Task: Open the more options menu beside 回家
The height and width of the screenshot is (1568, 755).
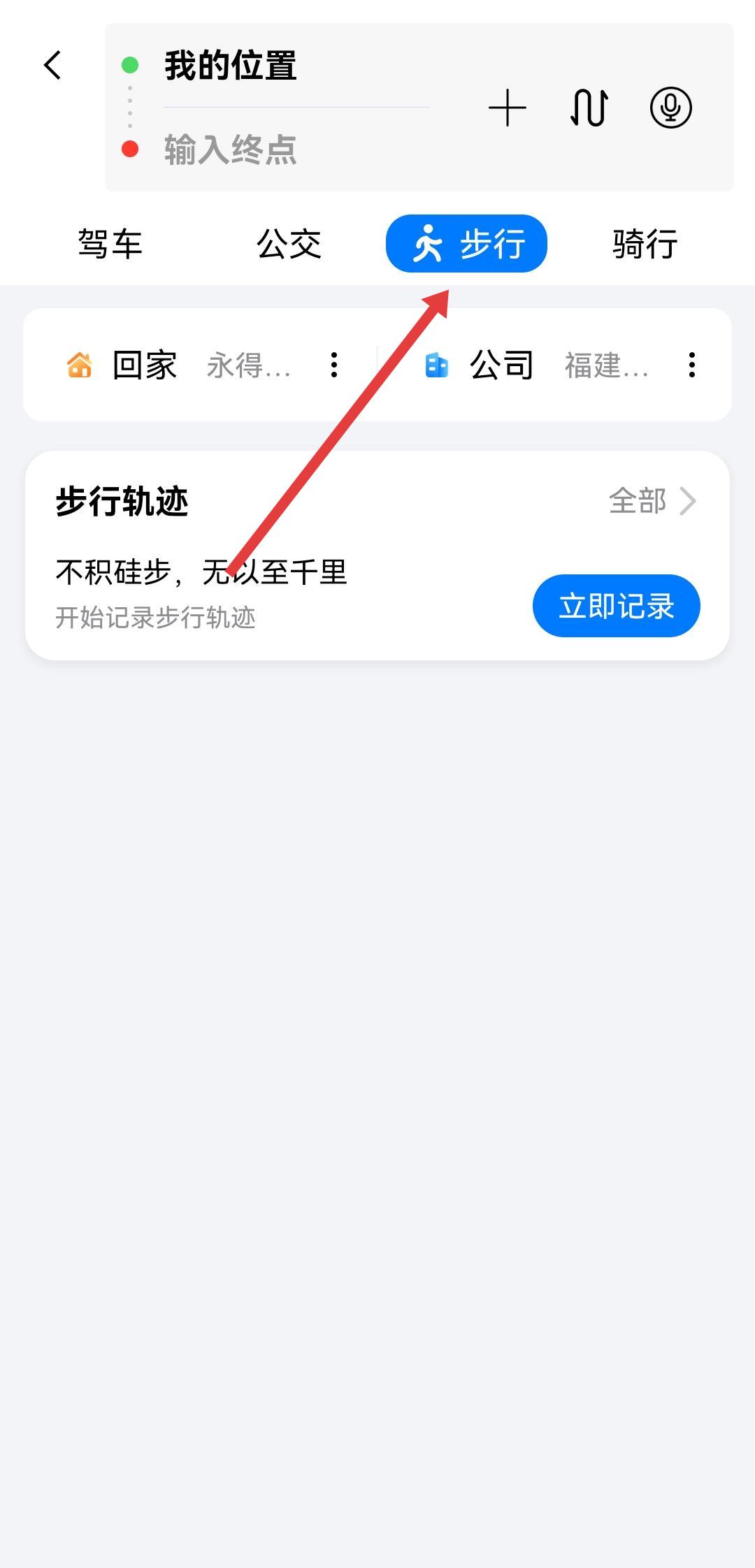Action: click(334, 365)
